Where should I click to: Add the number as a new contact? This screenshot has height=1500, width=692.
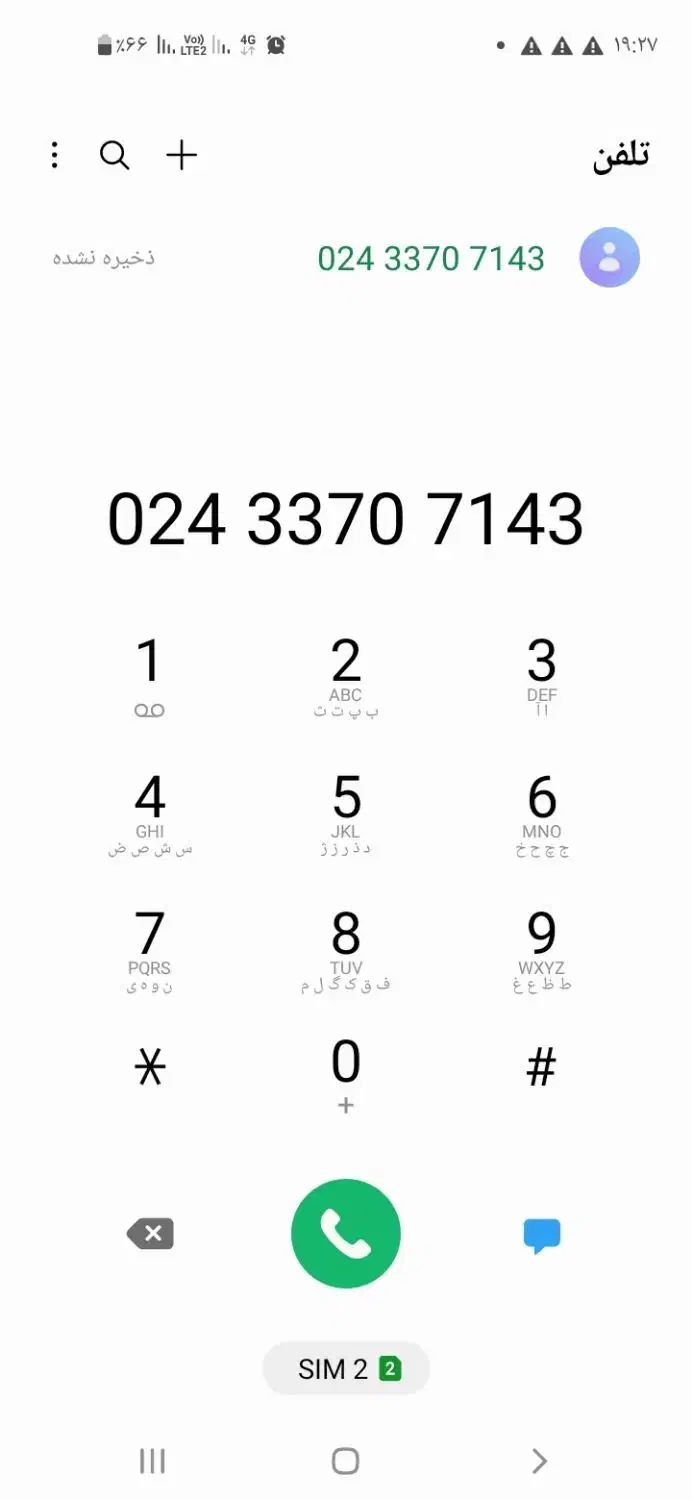coord(181,155)
